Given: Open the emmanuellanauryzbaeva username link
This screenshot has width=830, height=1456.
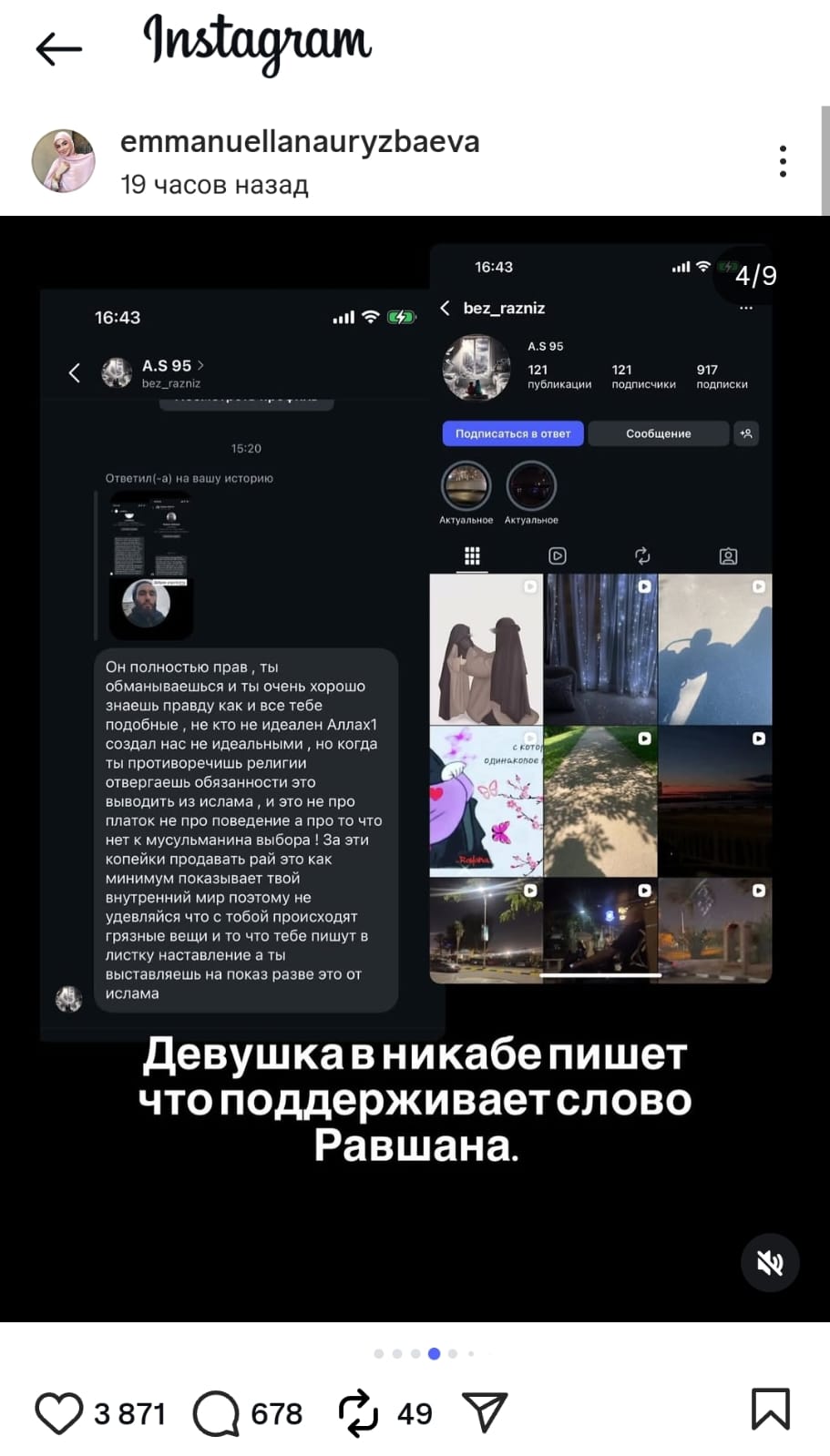Looking at the screenshot, I should [300, 142].
